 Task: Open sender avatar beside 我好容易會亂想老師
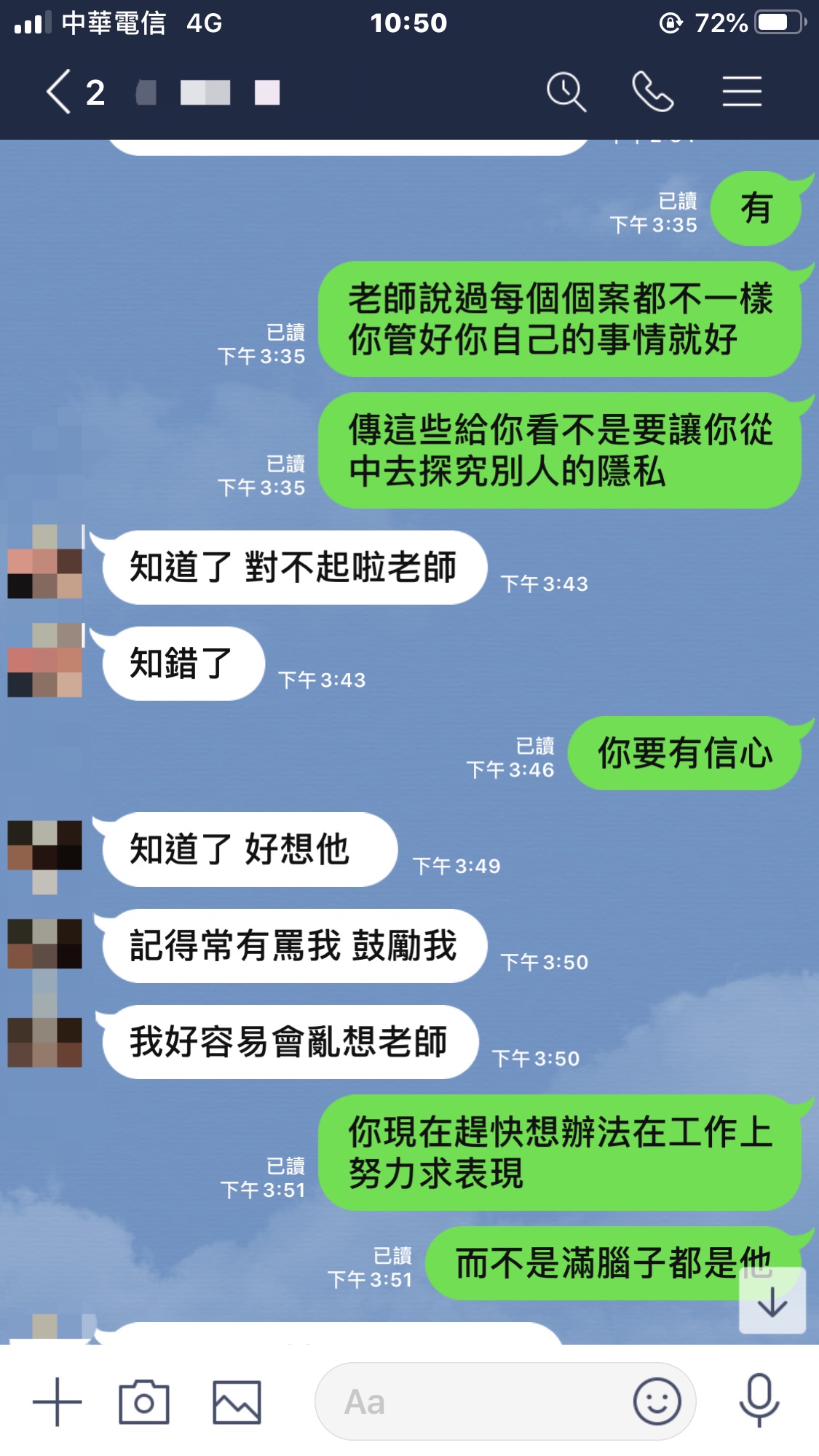click(45, 1042)
